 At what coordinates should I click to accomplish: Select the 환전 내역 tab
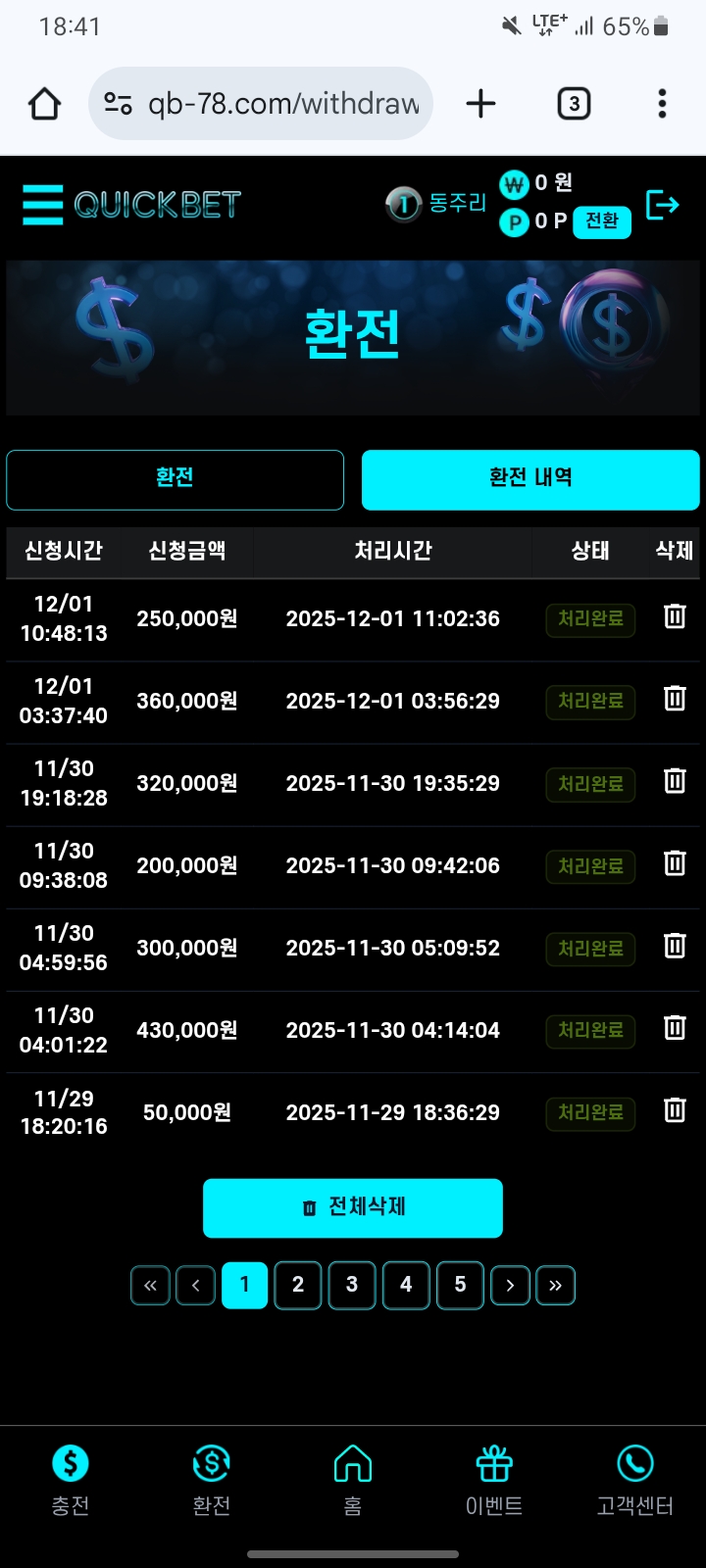530,479
